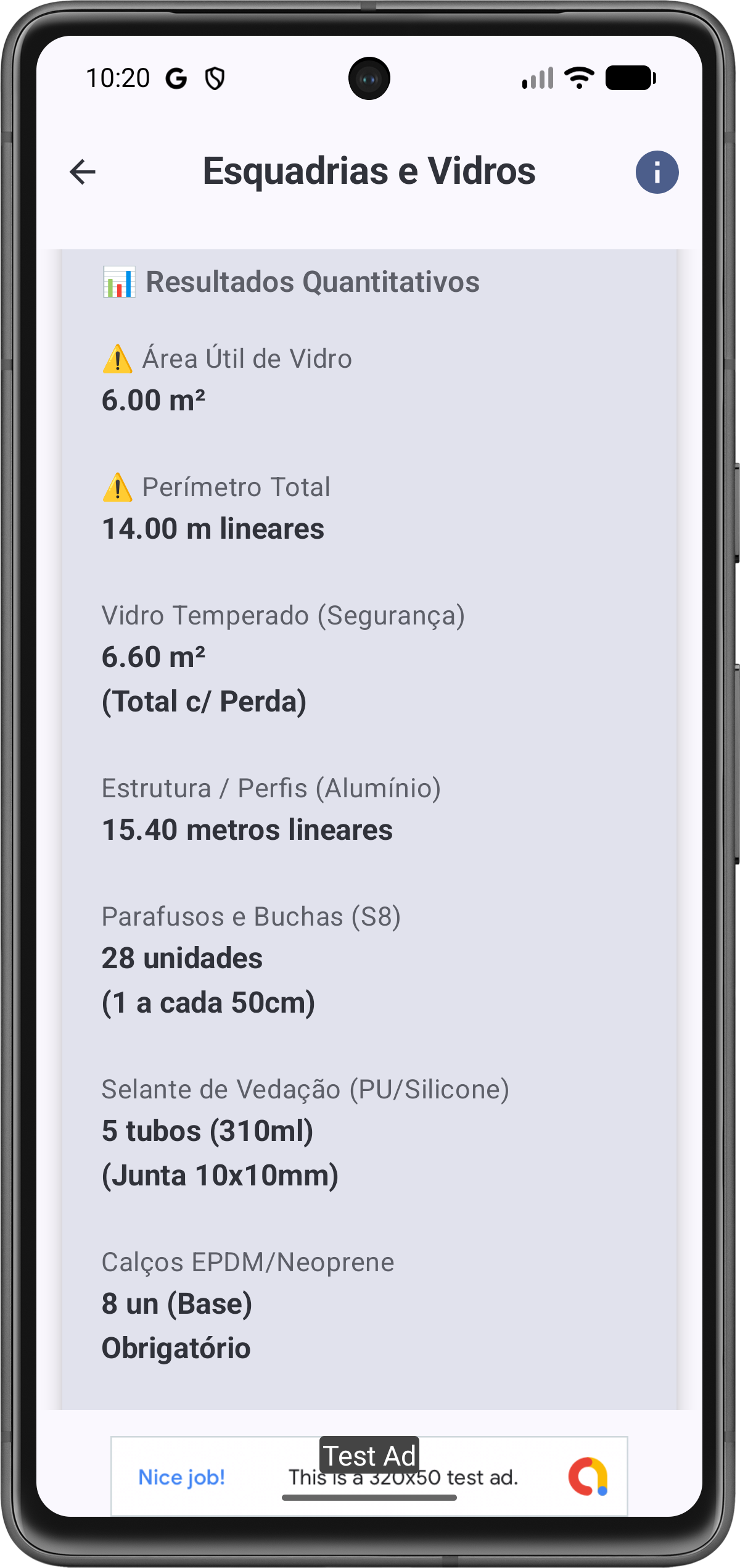Tap the Área Útil de Vidro result value

point(155,400)
